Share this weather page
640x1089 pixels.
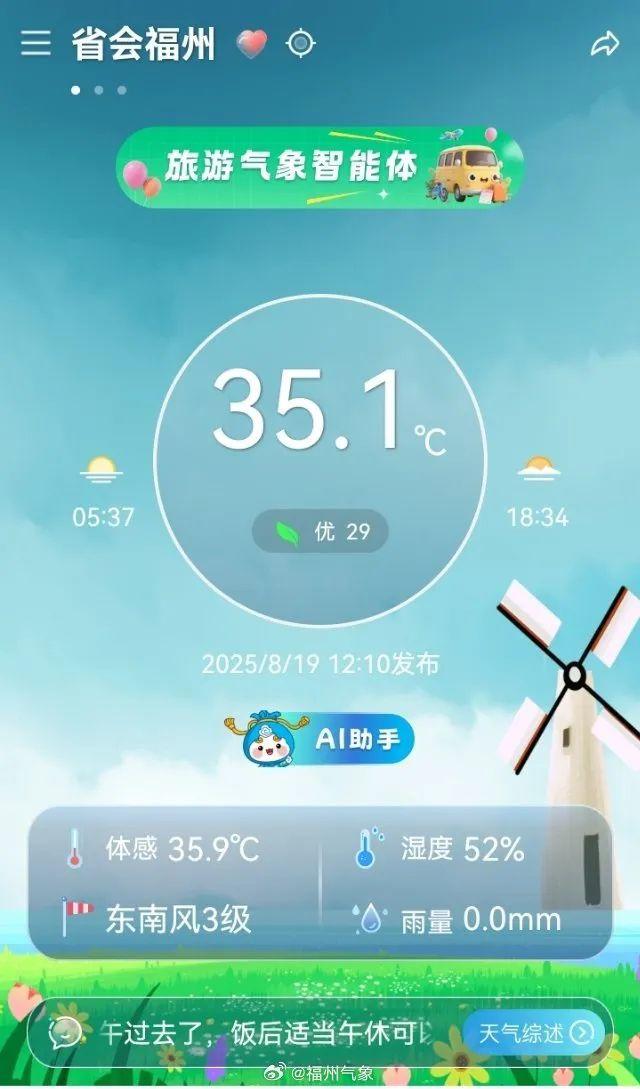click(605, 44)
